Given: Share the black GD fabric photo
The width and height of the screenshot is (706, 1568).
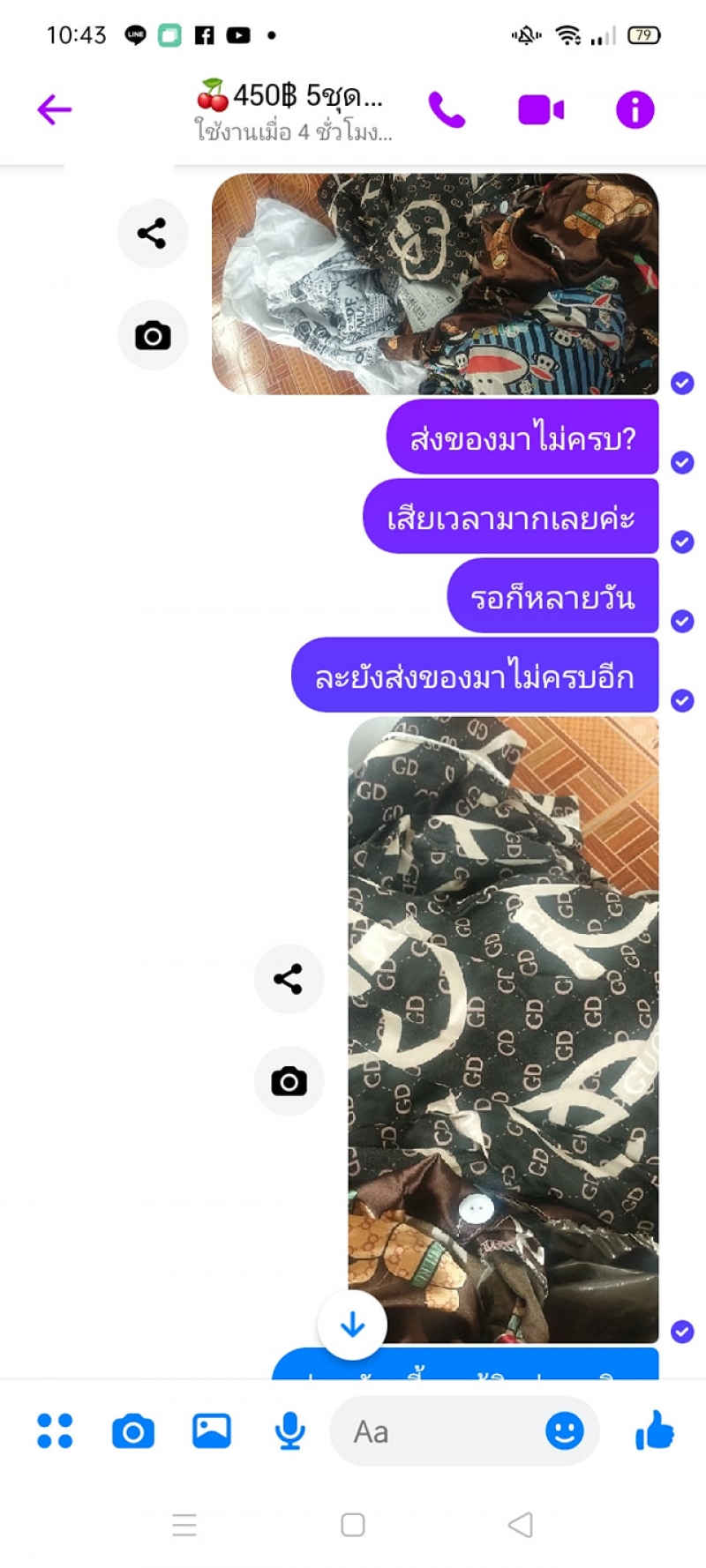Looking at the screenshot, I should (289, 979).
